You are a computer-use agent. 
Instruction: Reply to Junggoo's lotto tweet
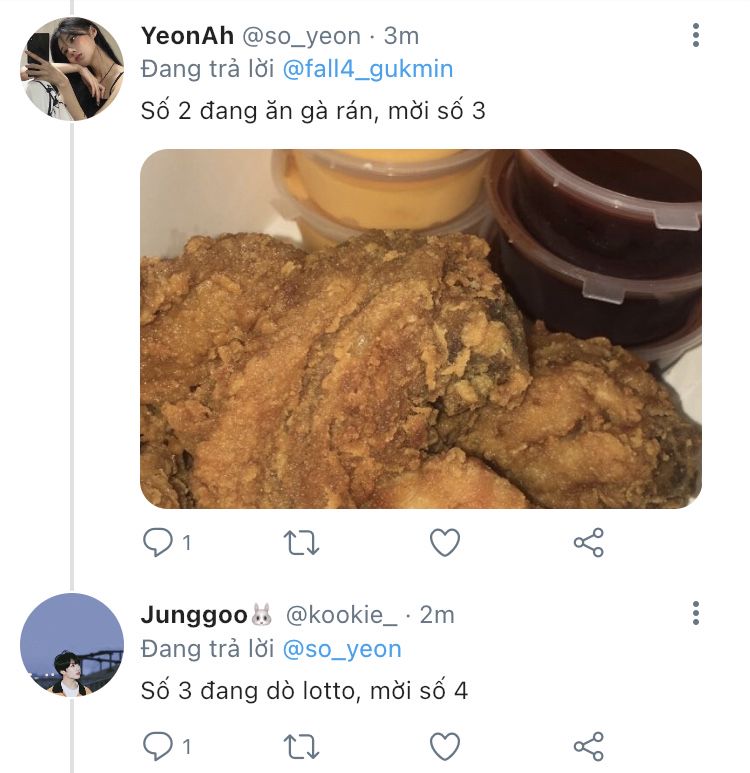click(158, 746)
